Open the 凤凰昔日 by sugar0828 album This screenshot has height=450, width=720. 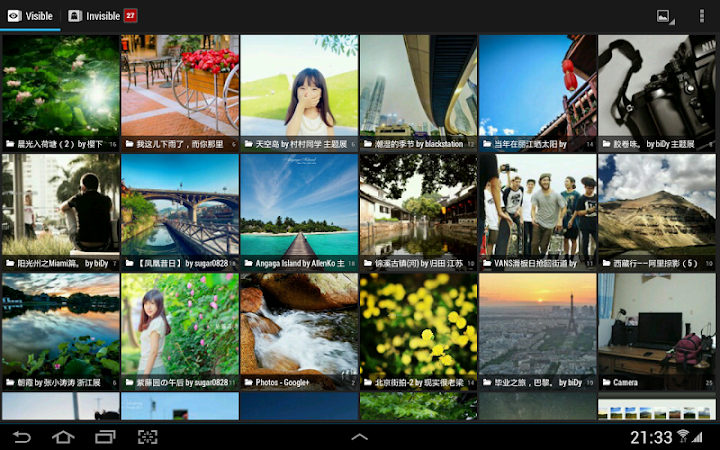[180, 213]
